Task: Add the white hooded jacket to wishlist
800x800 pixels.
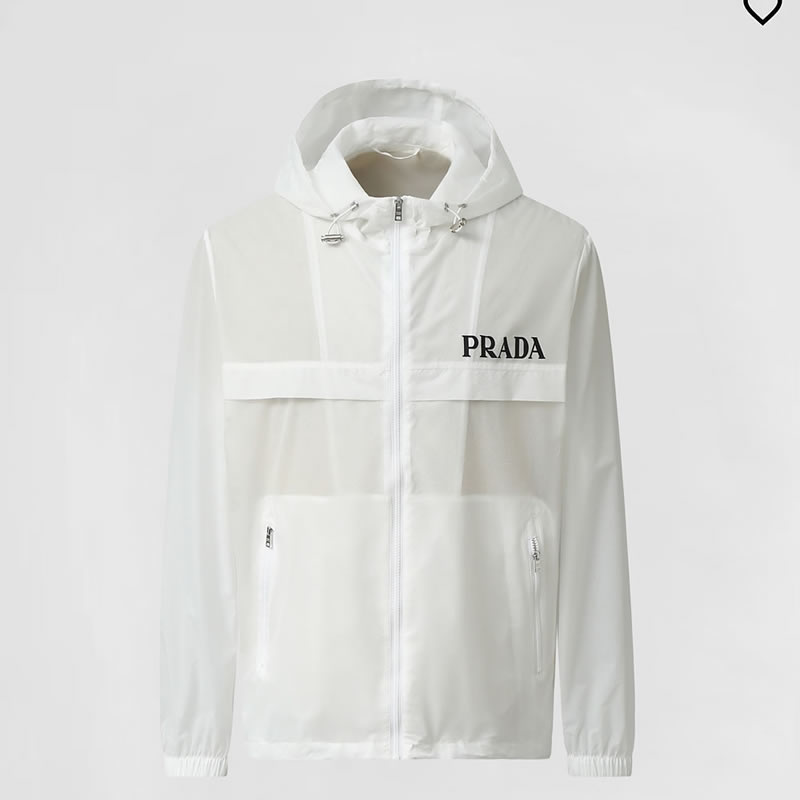Action: pos(761,9)
